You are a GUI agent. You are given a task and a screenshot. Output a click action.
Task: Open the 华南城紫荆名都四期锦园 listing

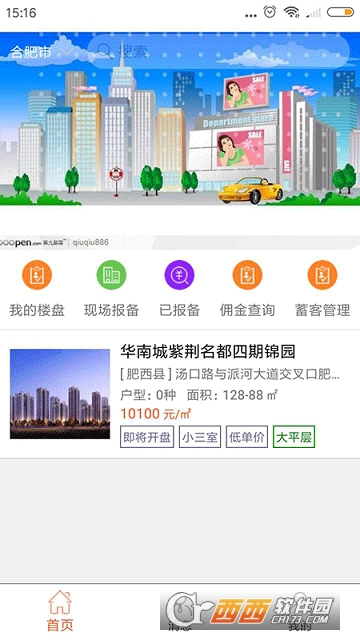click(180, 394)
